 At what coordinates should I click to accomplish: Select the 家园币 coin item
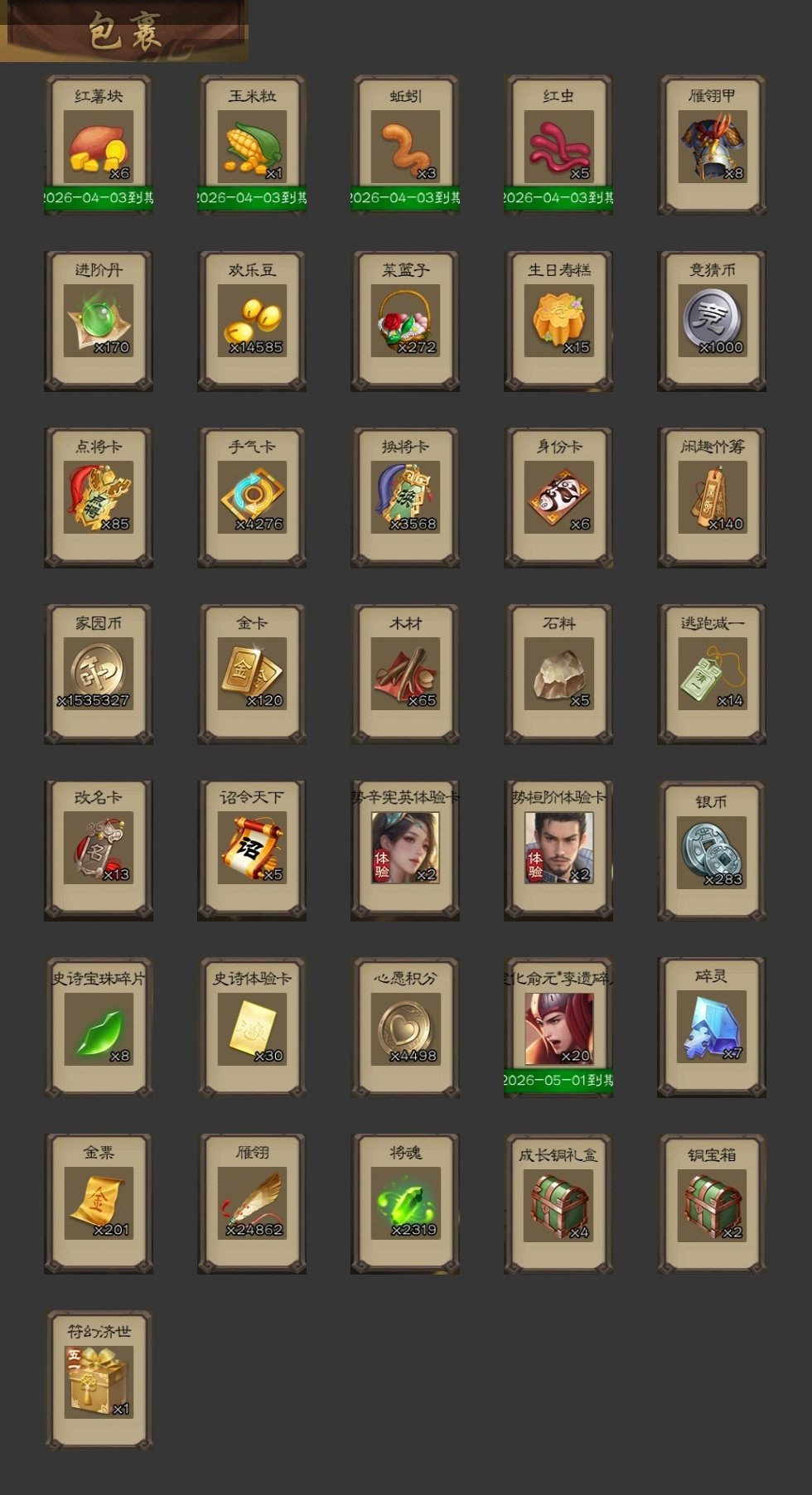[x=99, y=674]
